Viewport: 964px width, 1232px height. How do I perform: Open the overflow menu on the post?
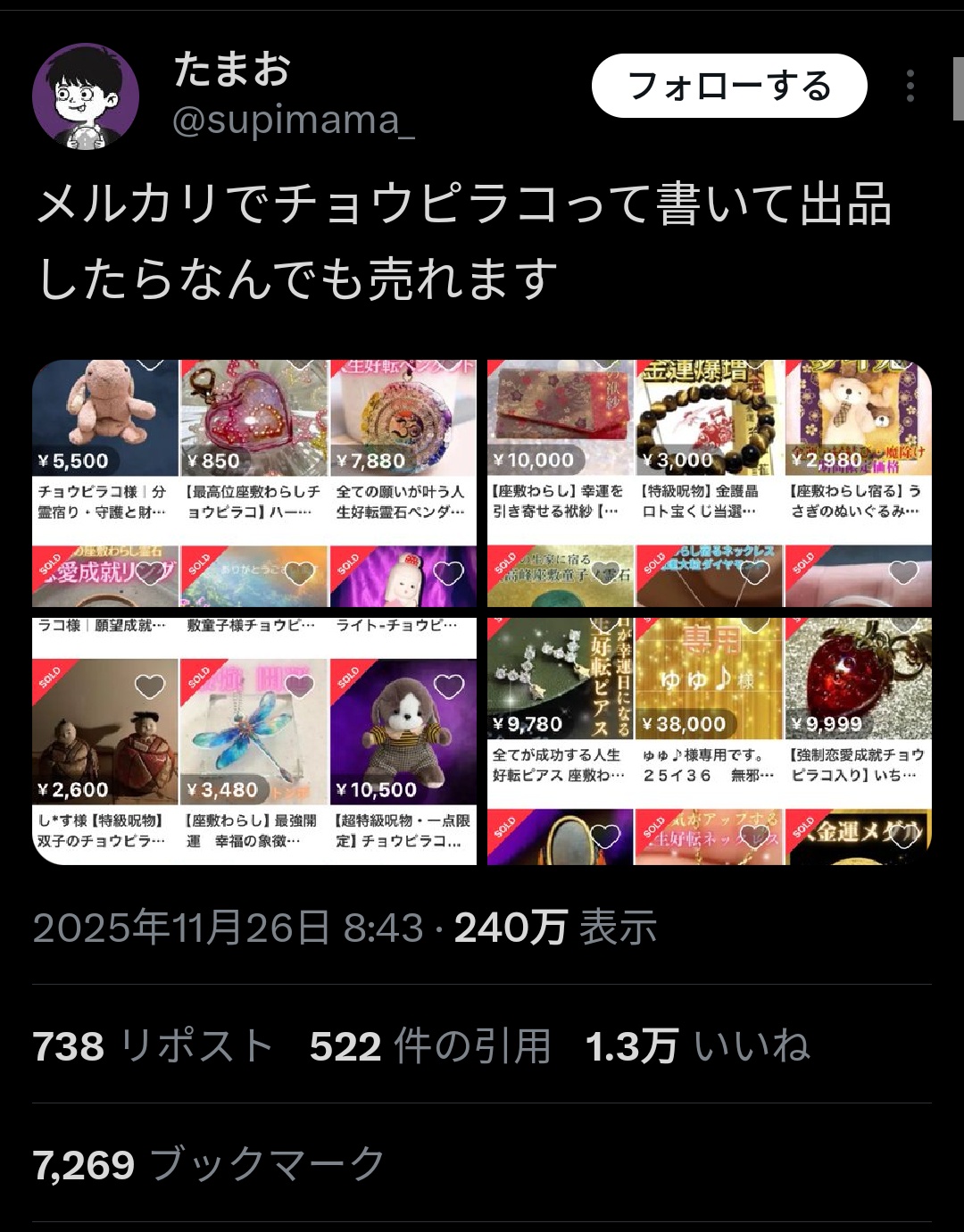[910, 86]
